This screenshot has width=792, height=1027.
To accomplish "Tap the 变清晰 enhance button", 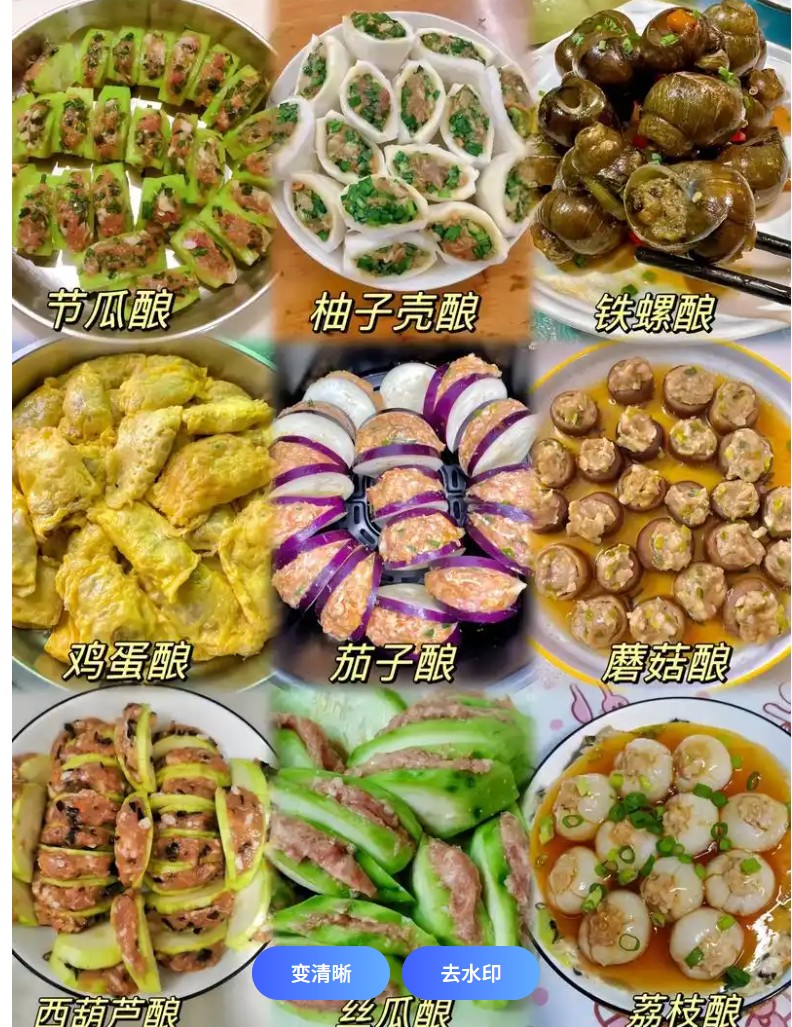I will pos(320,973).
